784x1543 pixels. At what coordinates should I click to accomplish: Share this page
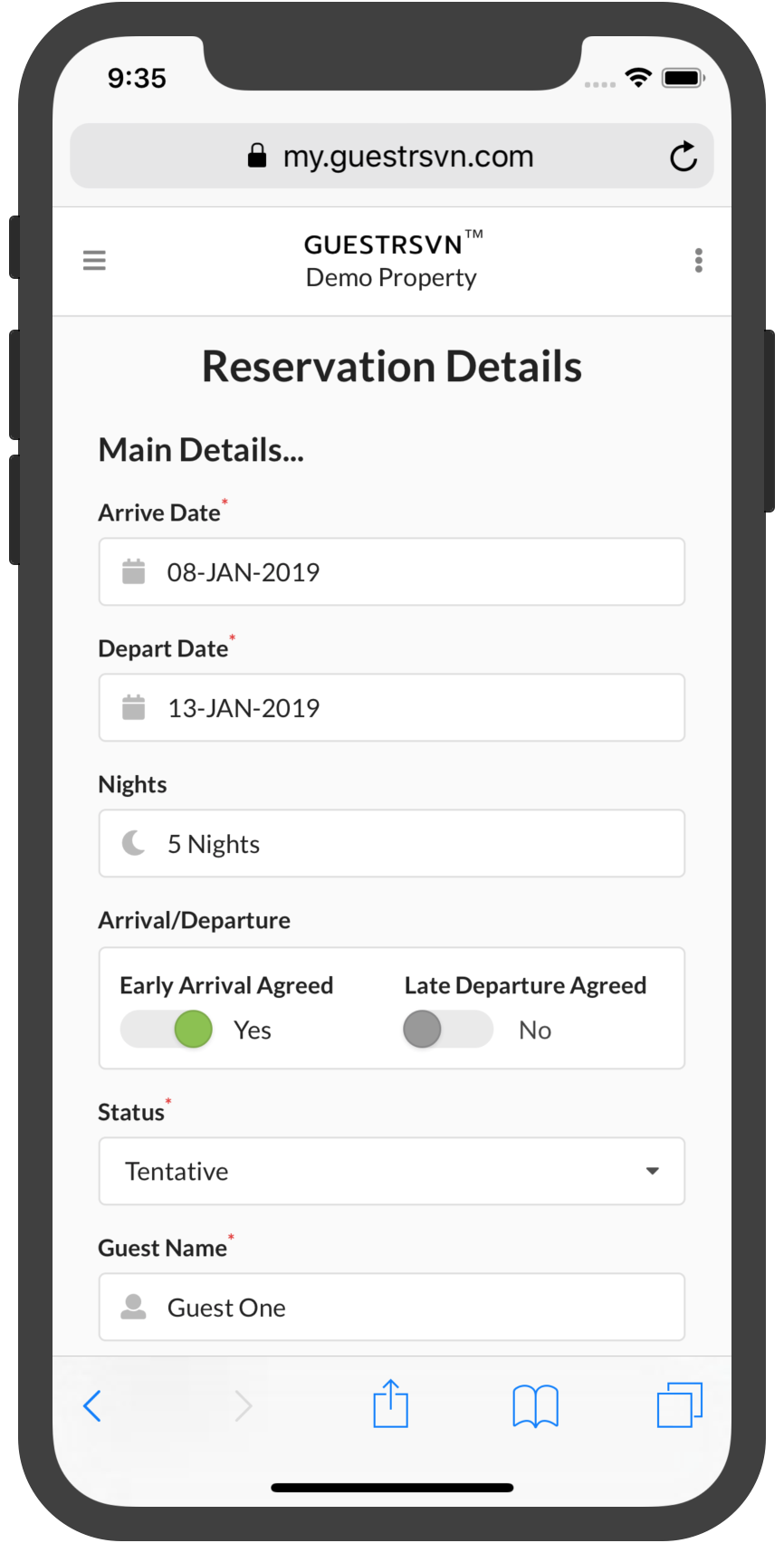pos(391,1404)
